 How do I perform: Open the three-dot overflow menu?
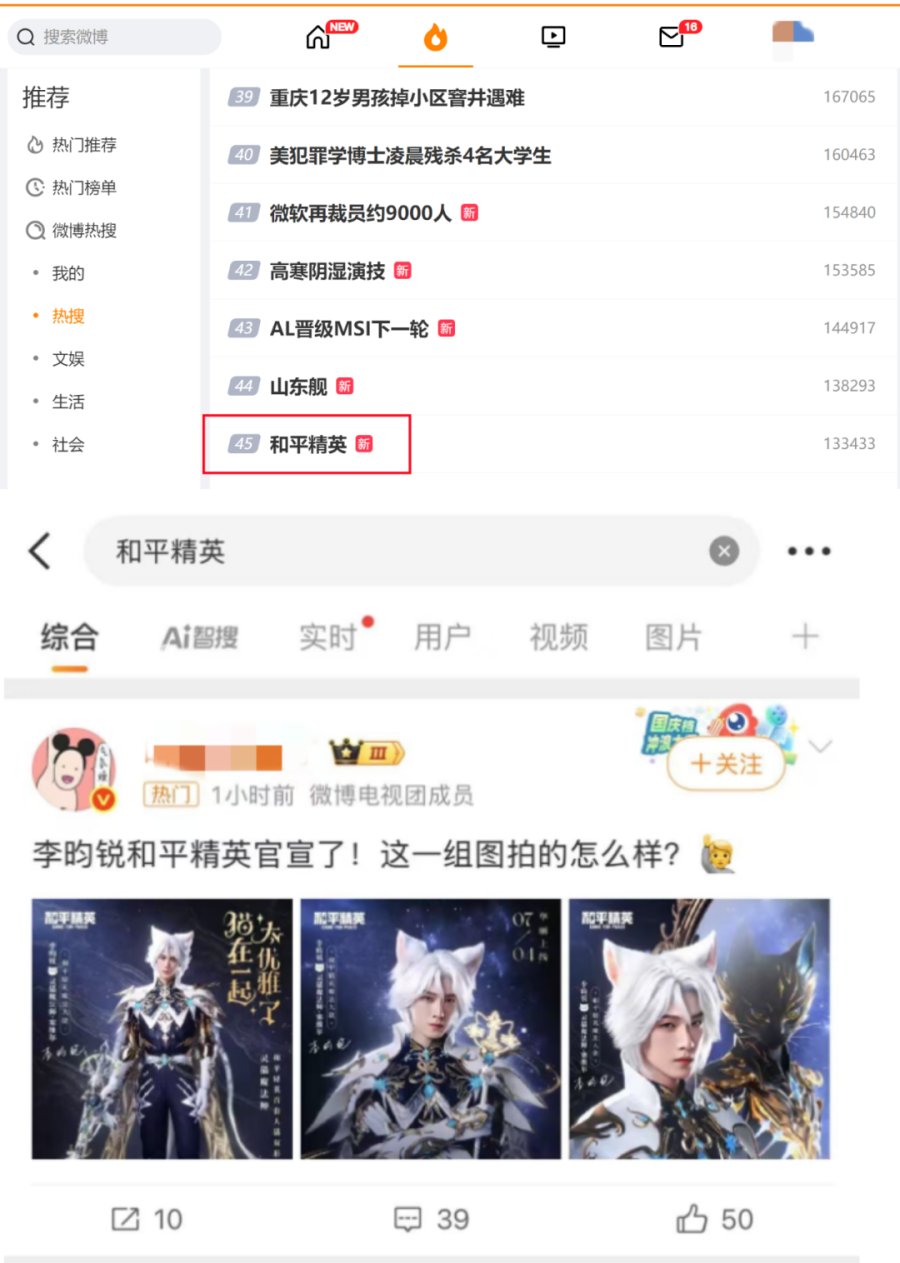809,551
